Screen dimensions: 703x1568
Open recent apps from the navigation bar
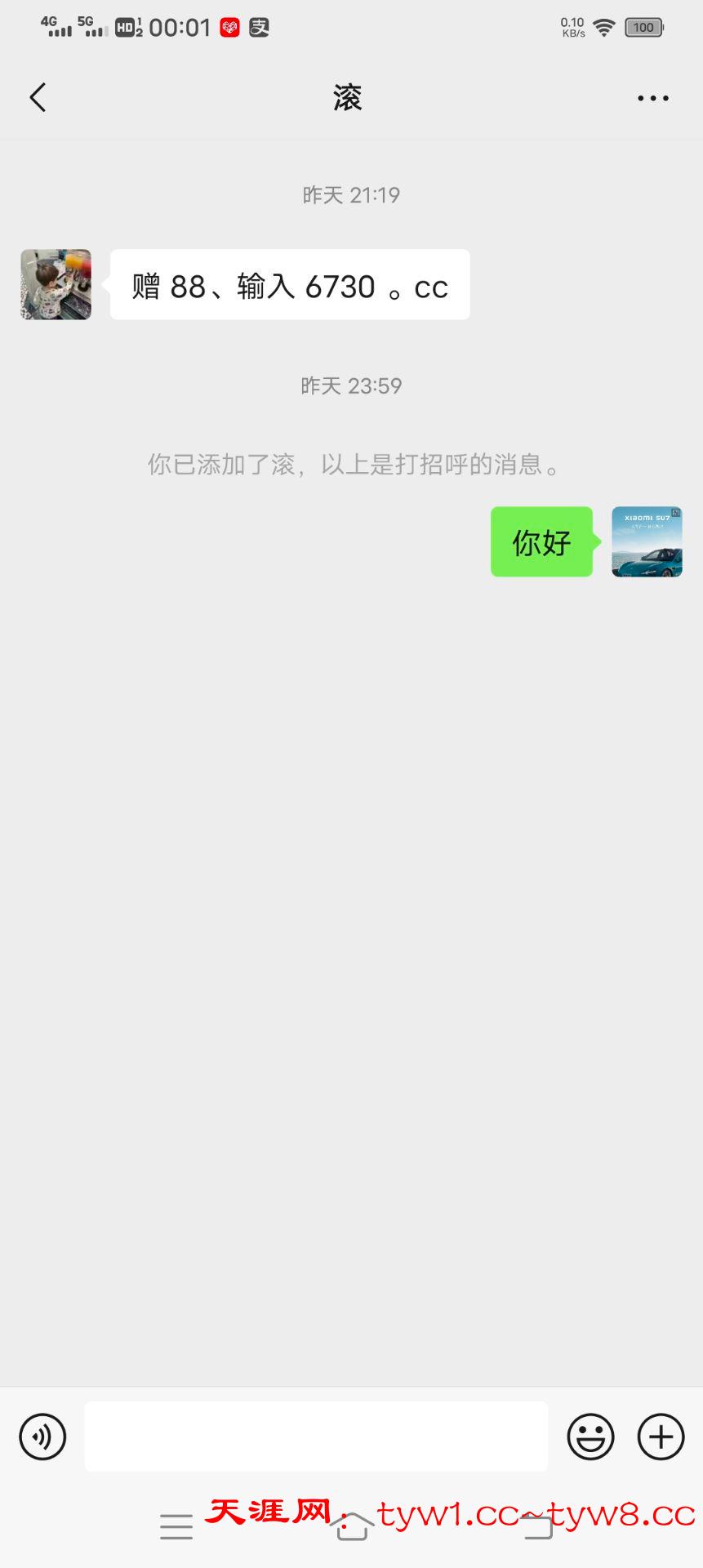[176, 1526]
